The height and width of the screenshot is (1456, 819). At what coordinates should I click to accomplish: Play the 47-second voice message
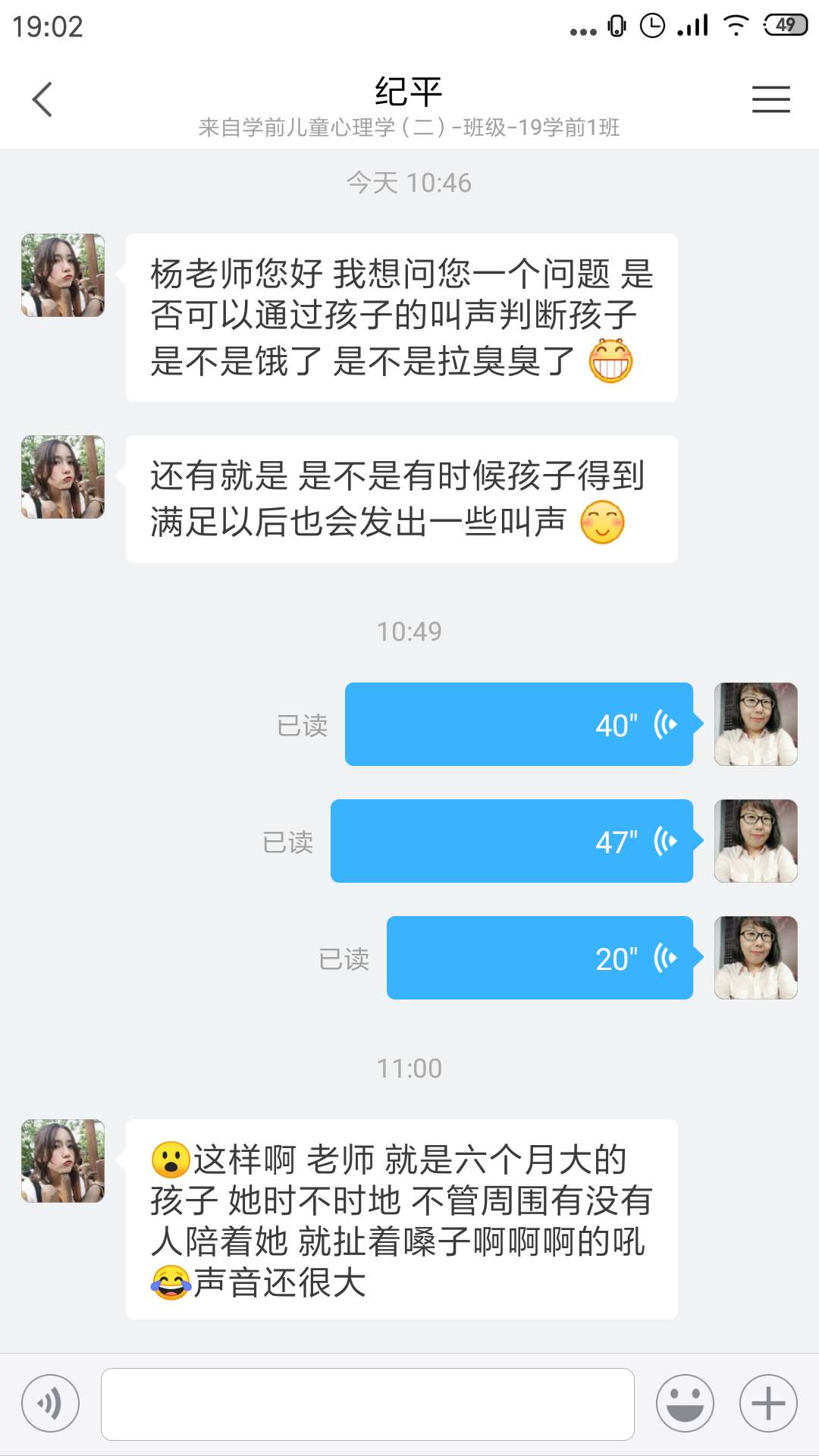(x=512, y=841)
